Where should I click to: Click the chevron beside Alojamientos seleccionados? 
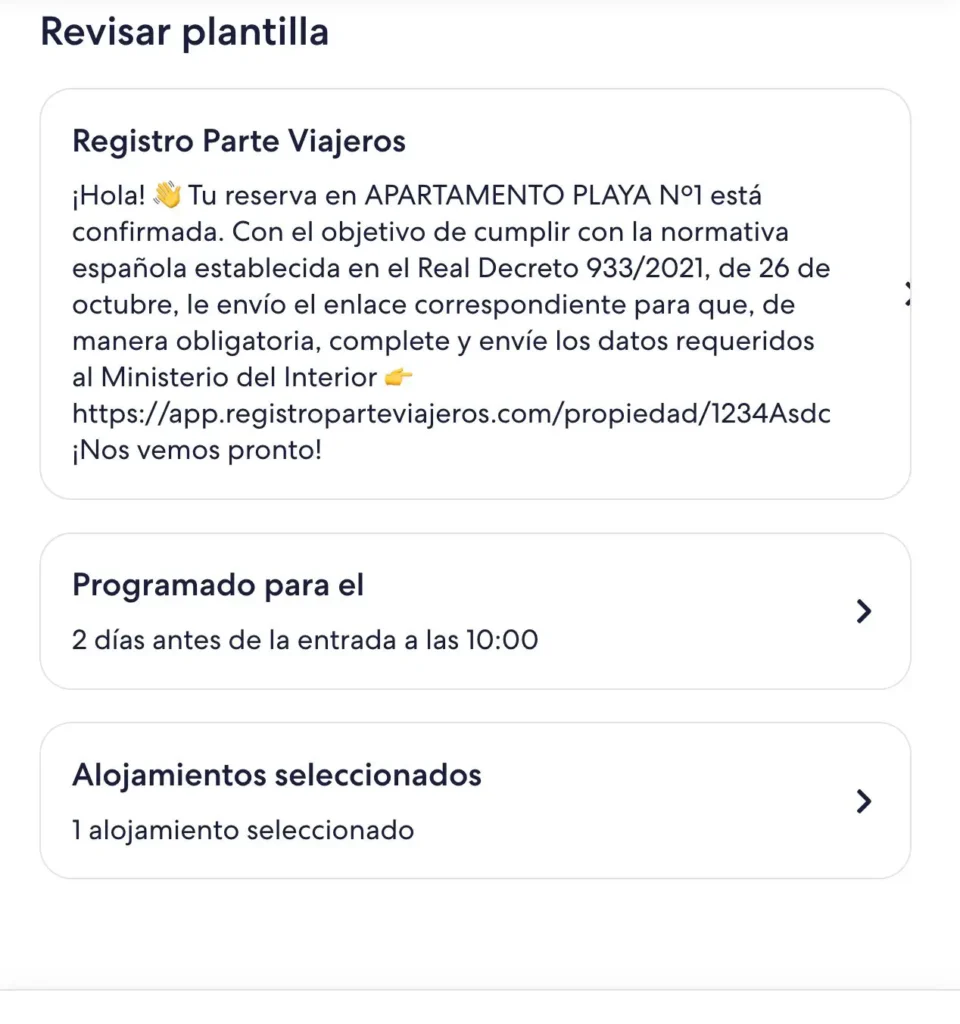click(863, 801)
